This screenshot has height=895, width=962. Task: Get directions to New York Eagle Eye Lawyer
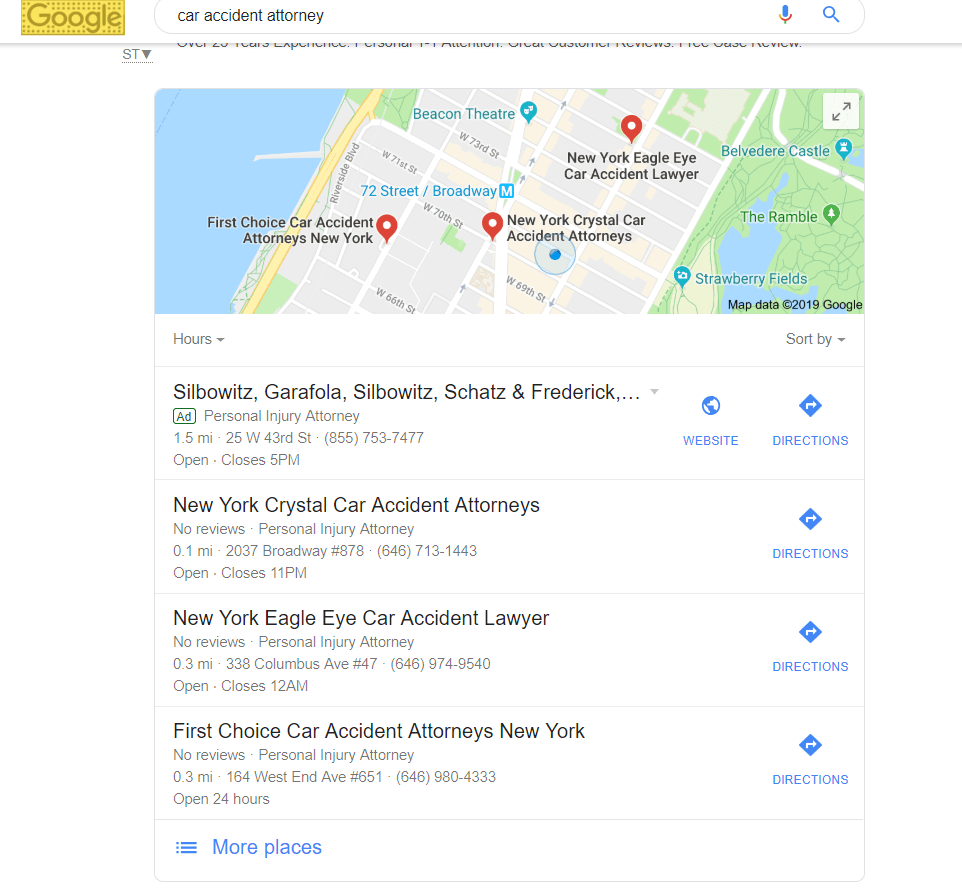pyautogui.click(x=810, y=646)
